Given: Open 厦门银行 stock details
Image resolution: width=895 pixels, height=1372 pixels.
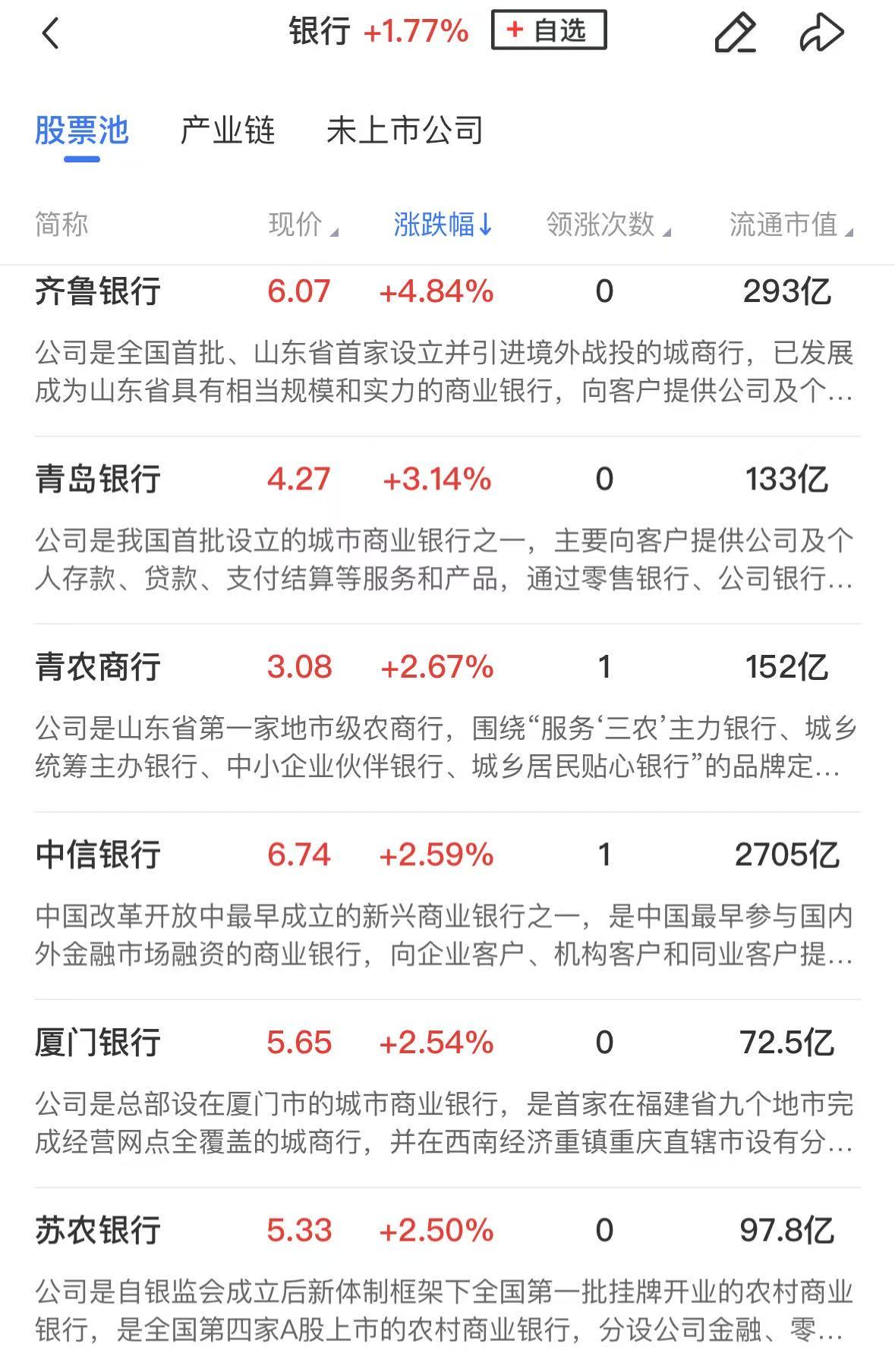Looking at the screenshot, I should tap(98, 1043).
